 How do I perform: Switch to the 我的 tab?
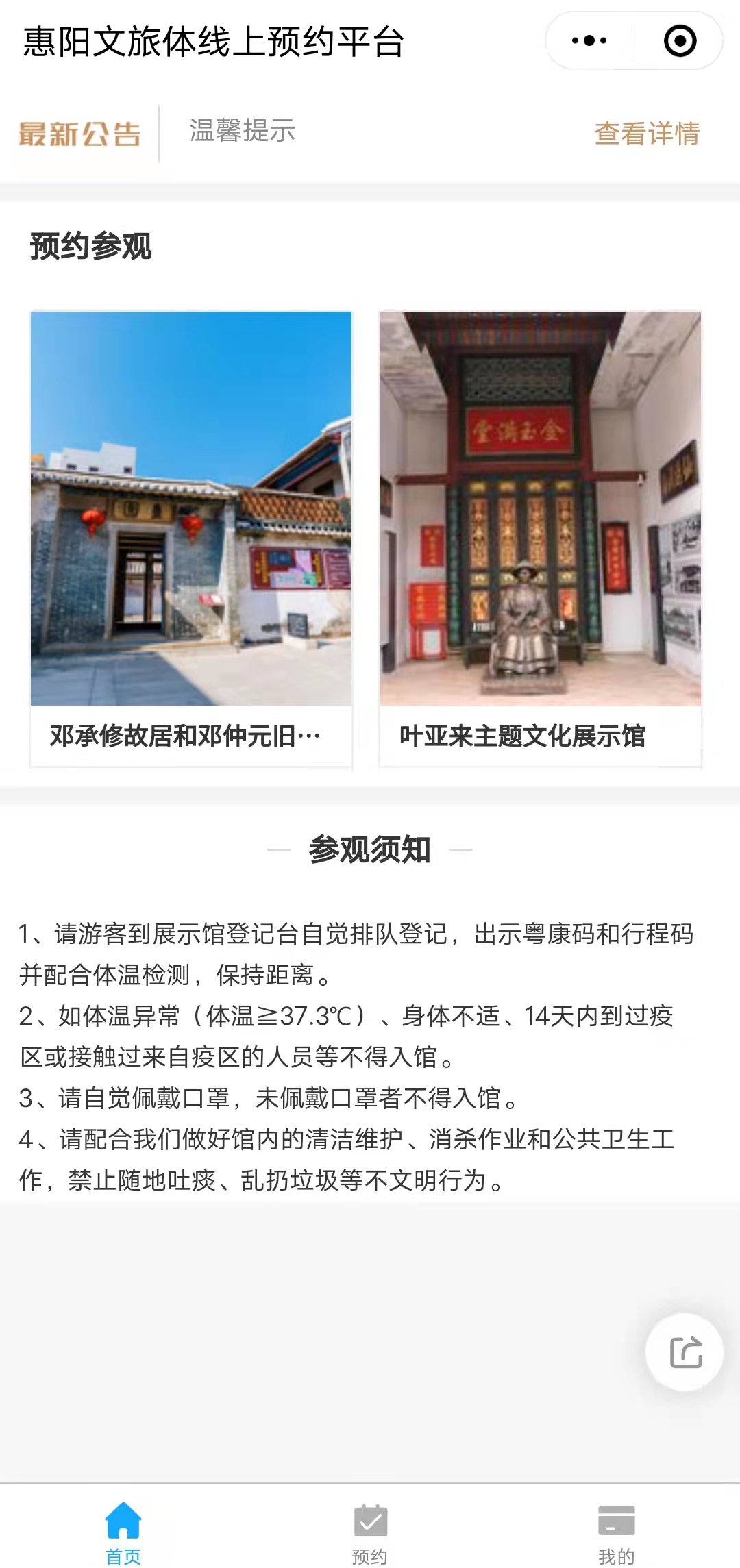[x=616, y=1532]
